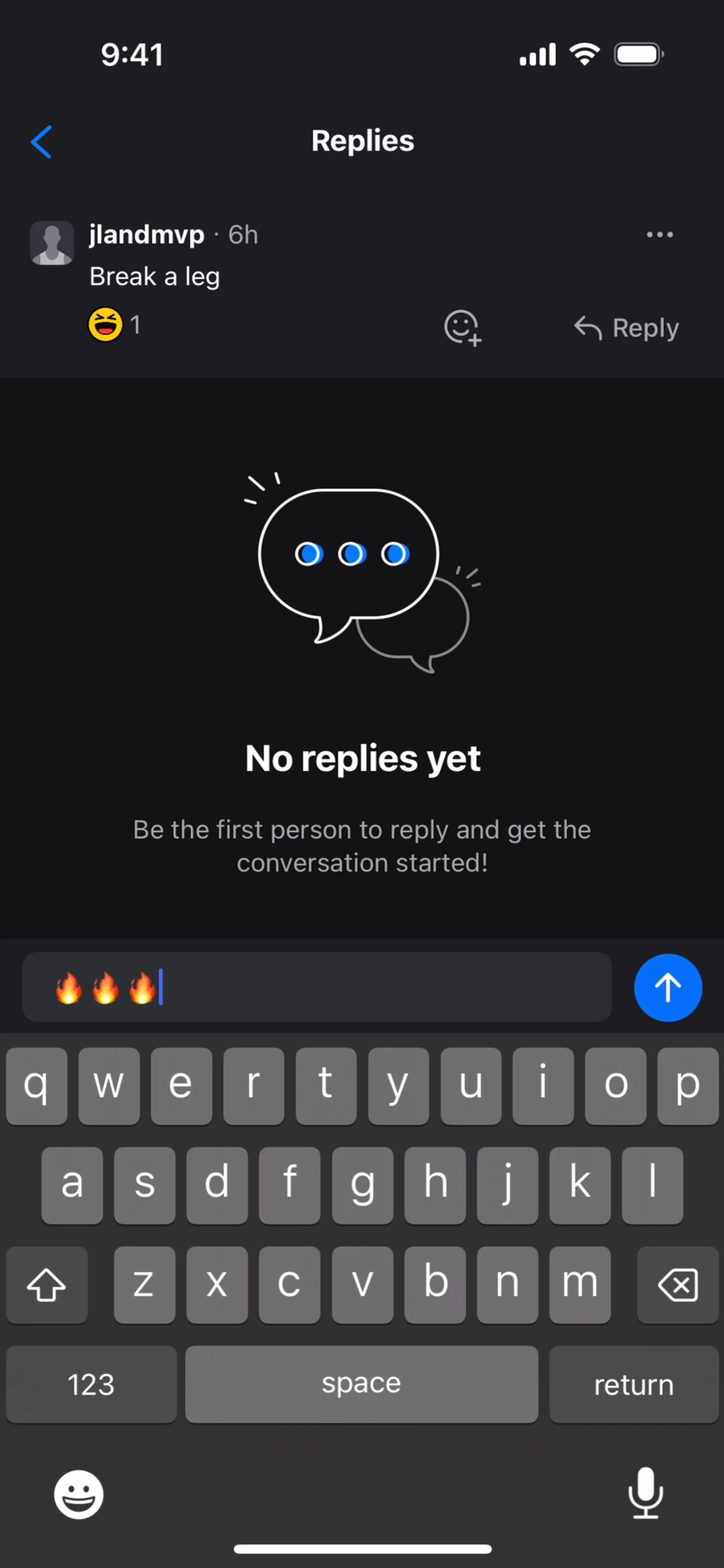Open the more options menu on jlandmvp's comment
This screenshot has width=724, height=1568.
[660, 235]
